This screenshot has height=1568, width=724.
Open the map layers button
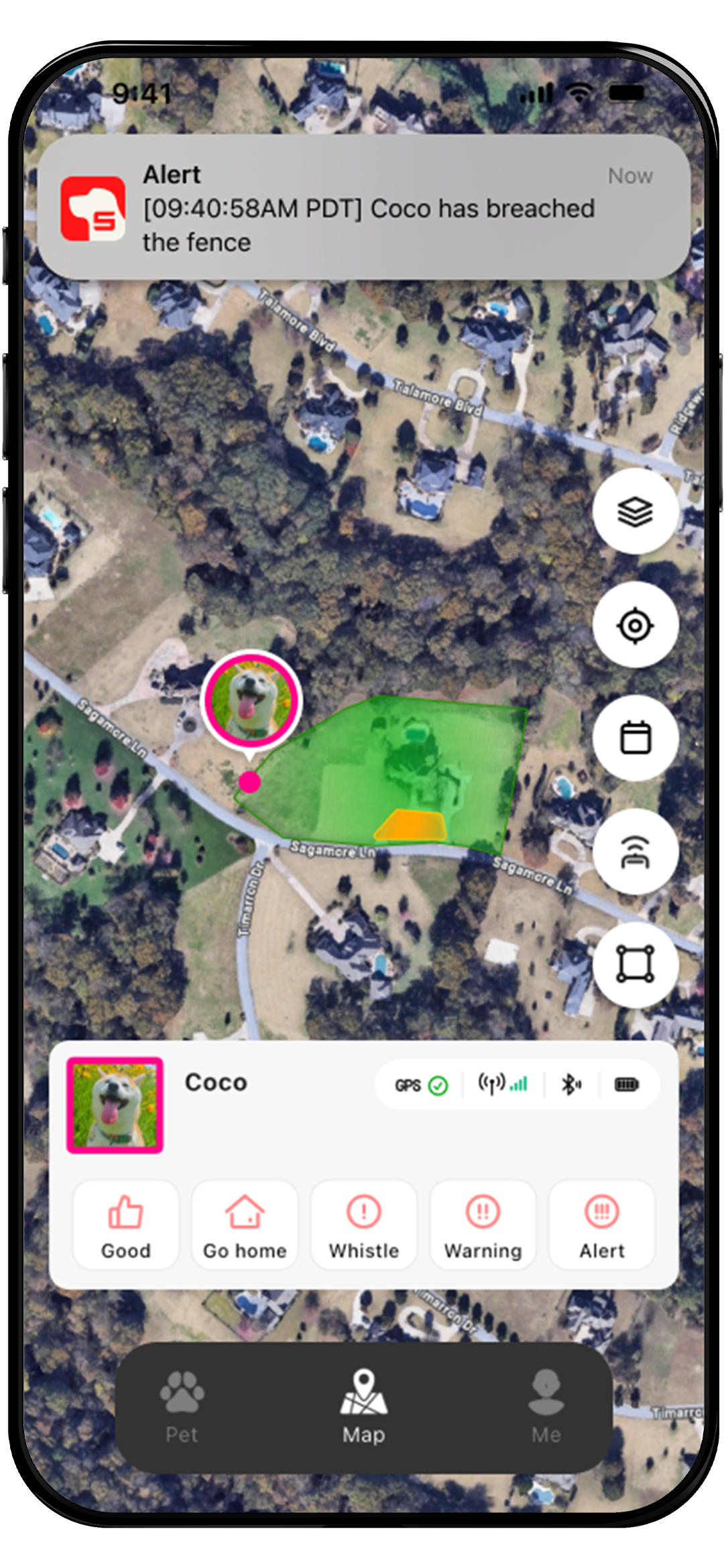[635, 512]
